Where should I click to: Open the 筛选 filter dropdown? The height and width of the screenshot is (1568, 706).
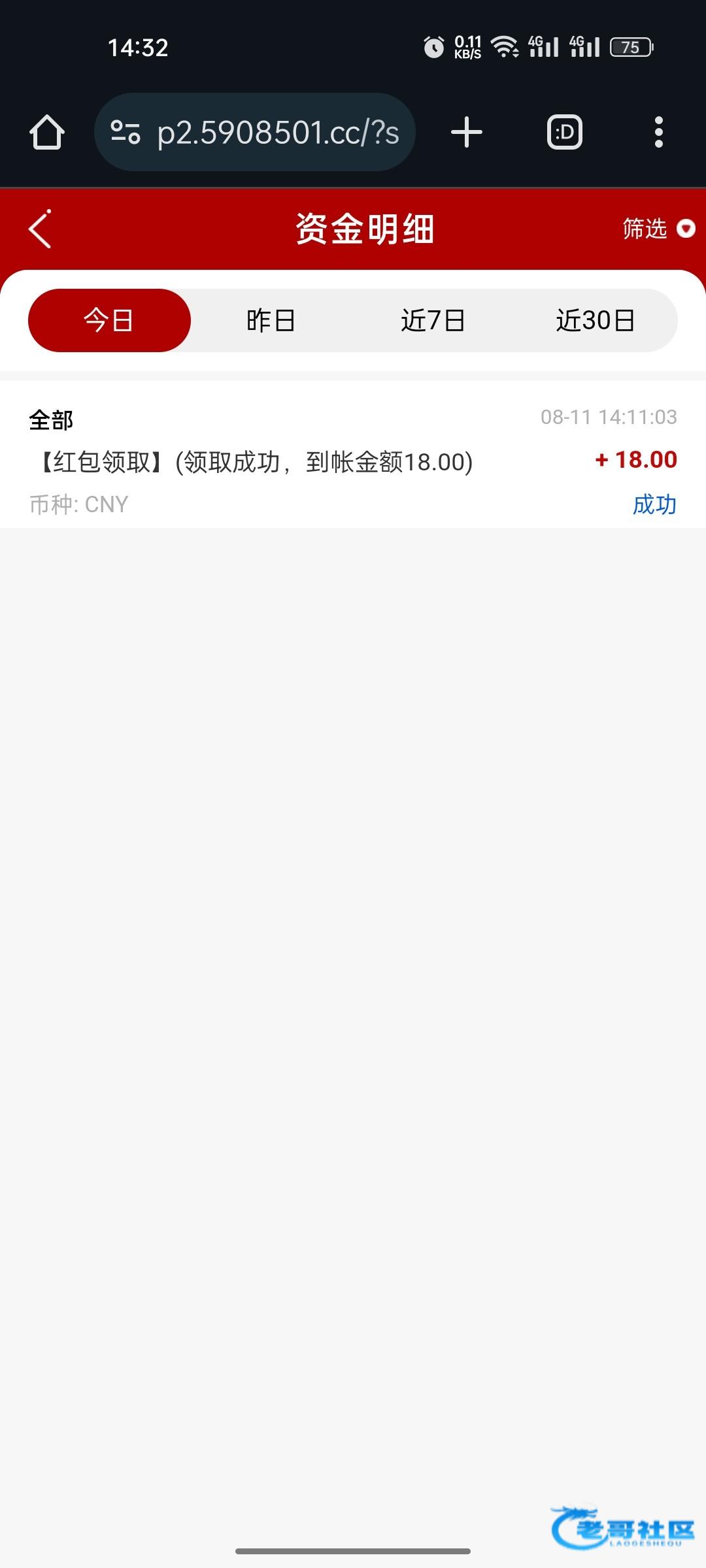coord(658,229)
